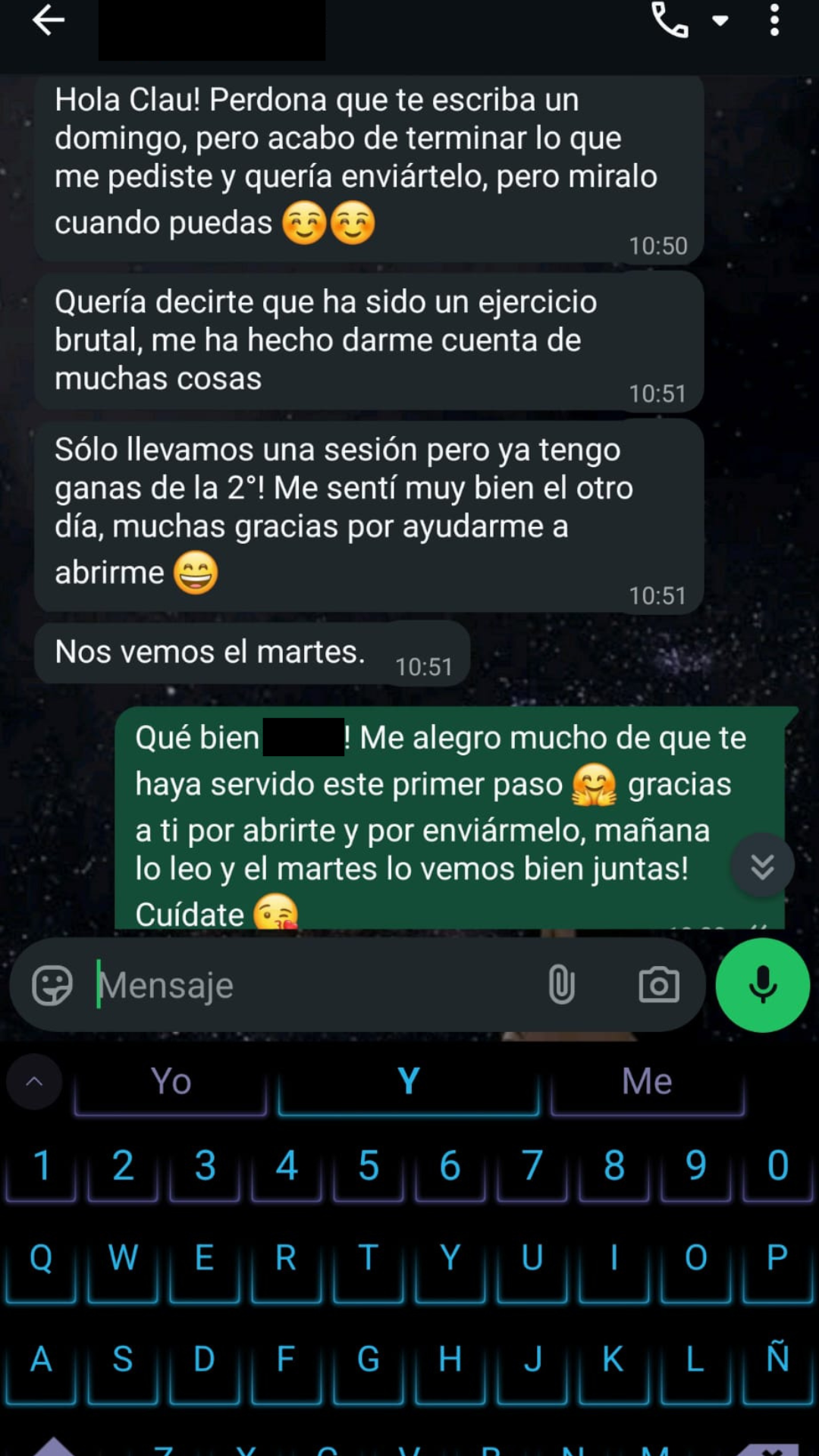This screenshot has width=819, height=1456.
Task: Open the emoji picker
Action: [x=51, y=985]
